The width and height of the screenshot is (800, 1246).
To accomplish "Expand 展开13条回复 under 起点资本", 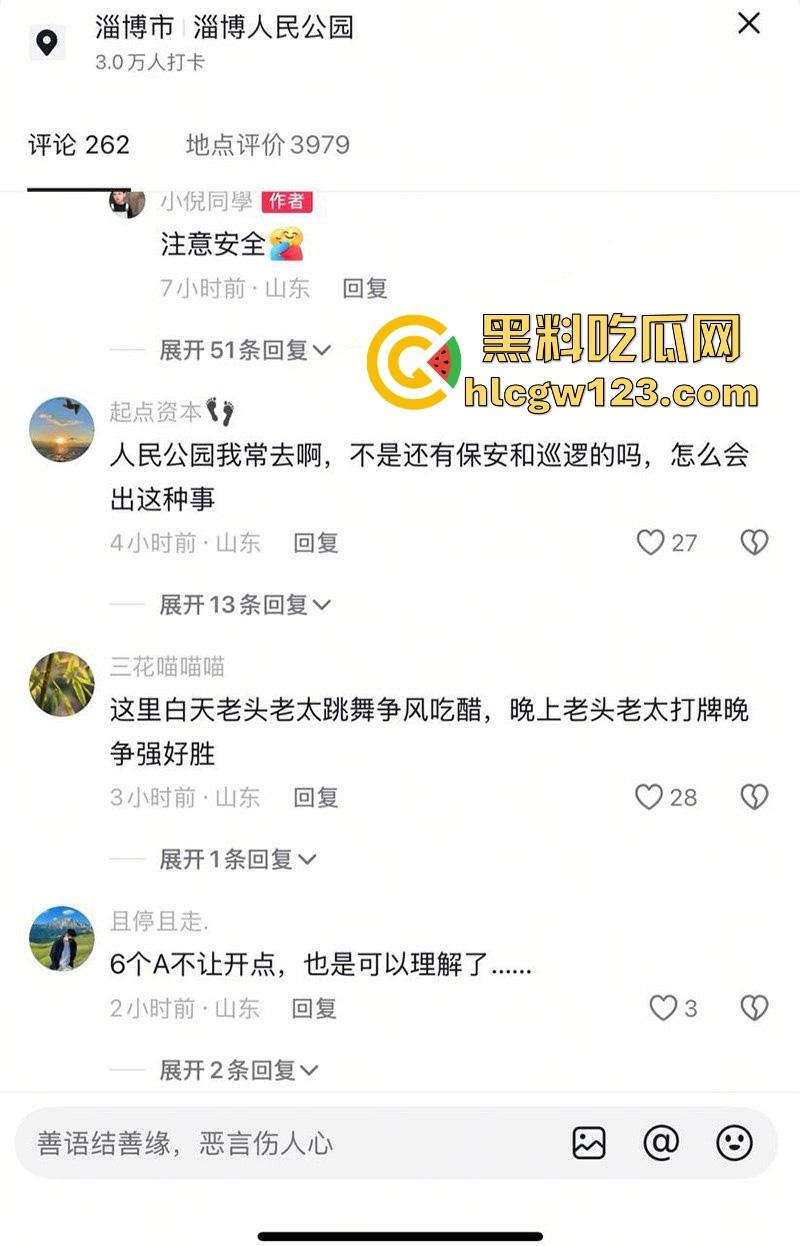I will (x=244, y=604).
